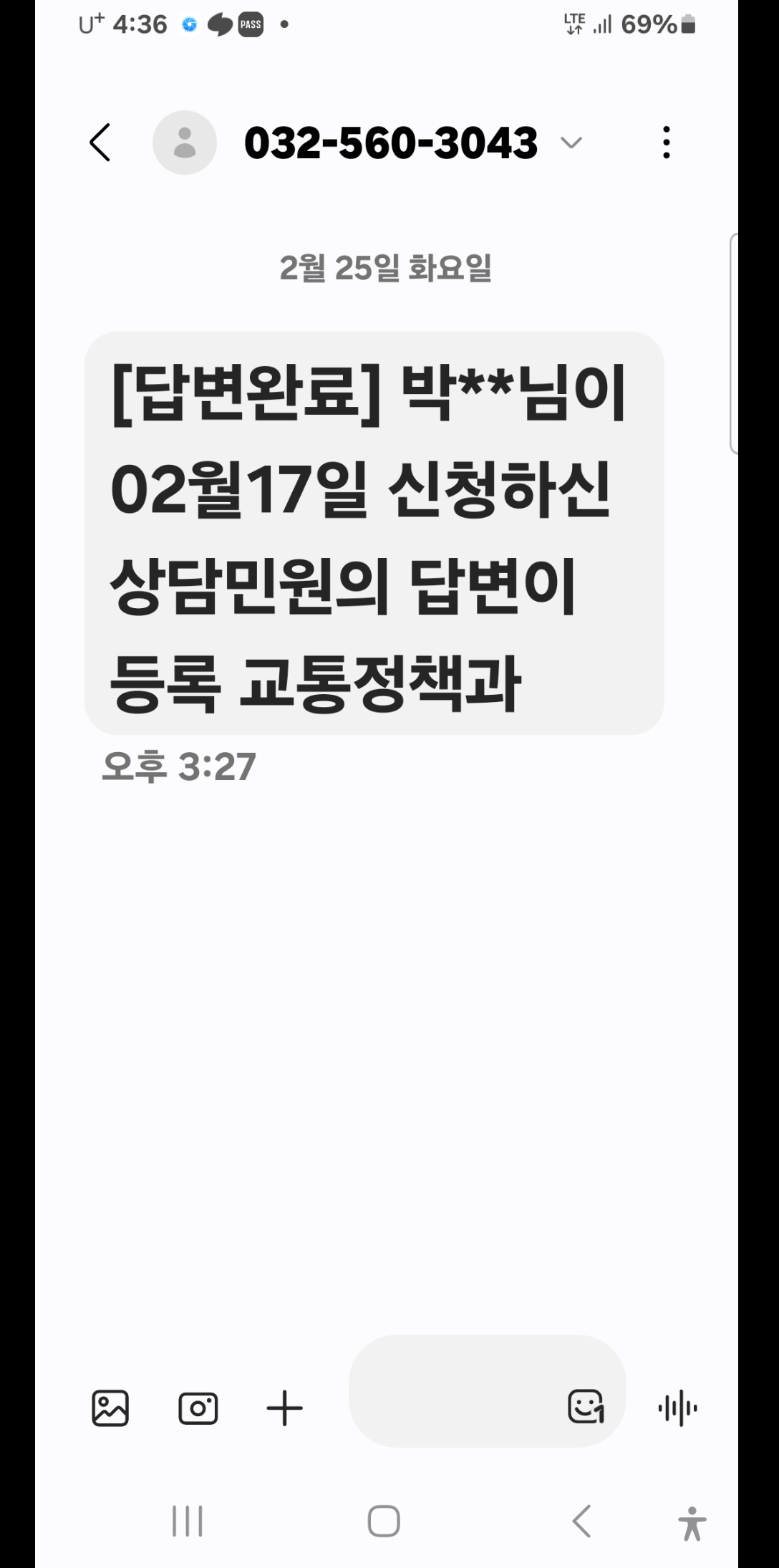Screen dimensions: 779x1568
Task: Open the gallery image picker
Action: [x=110, y=1408]
